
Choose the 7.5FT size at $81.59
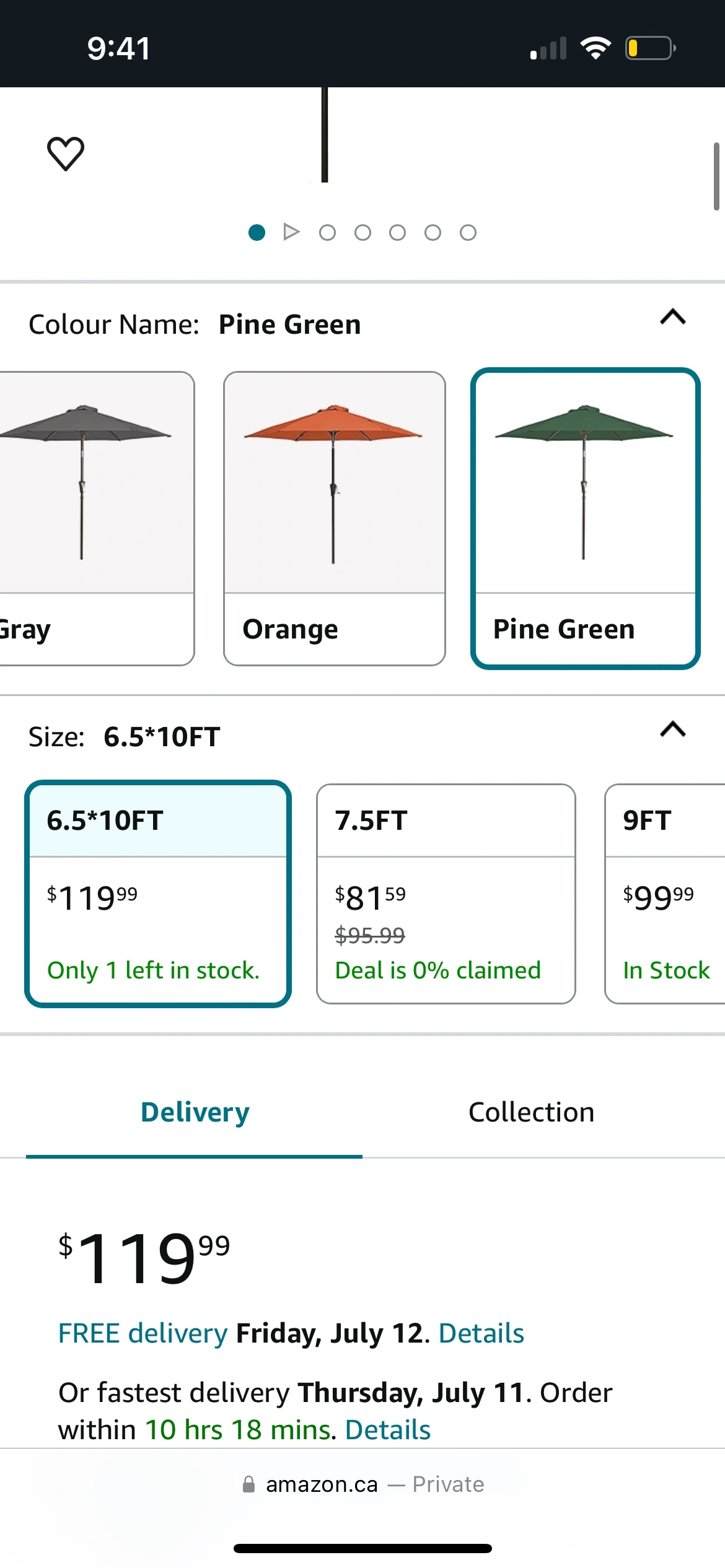click(446, 893)
